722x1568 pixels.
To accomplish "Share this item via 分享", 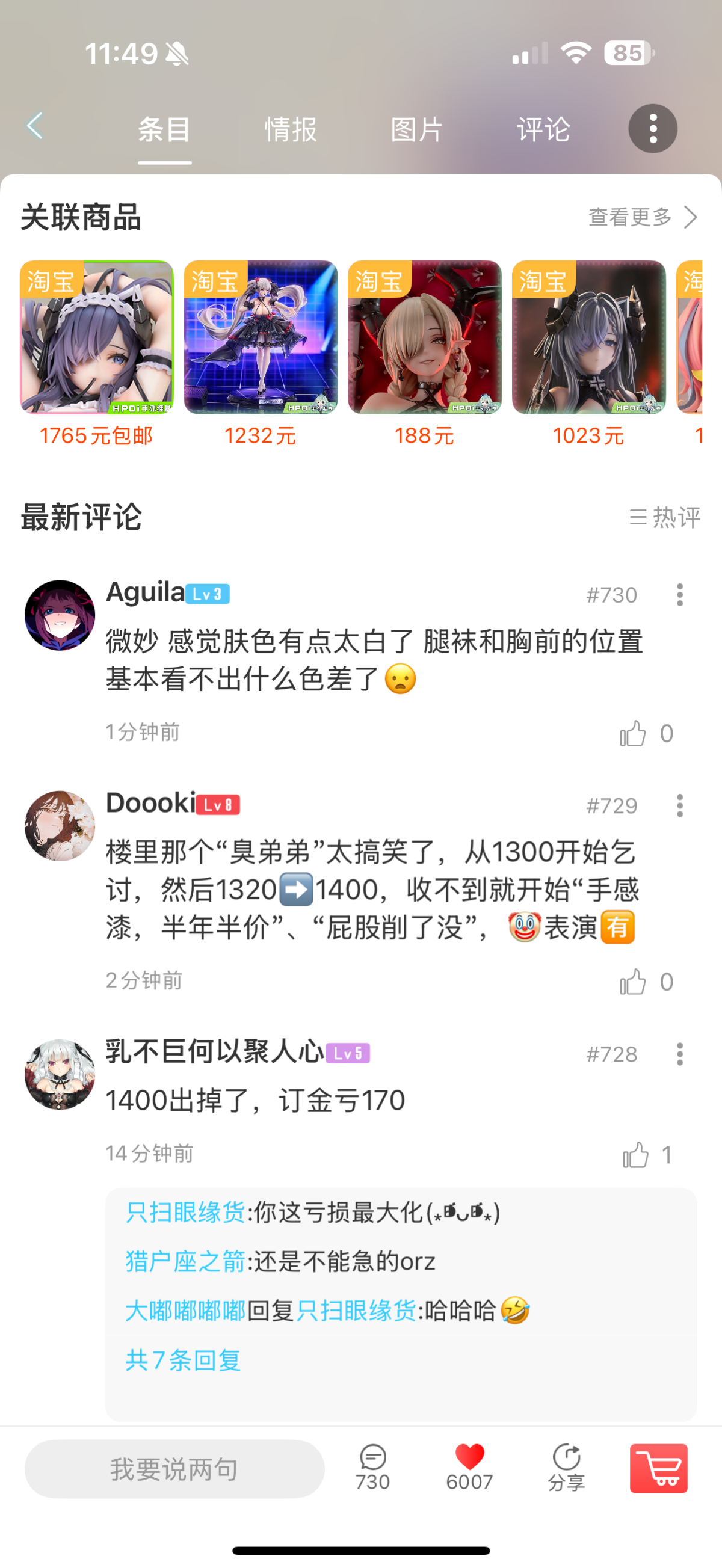I will coord(566,1467).
